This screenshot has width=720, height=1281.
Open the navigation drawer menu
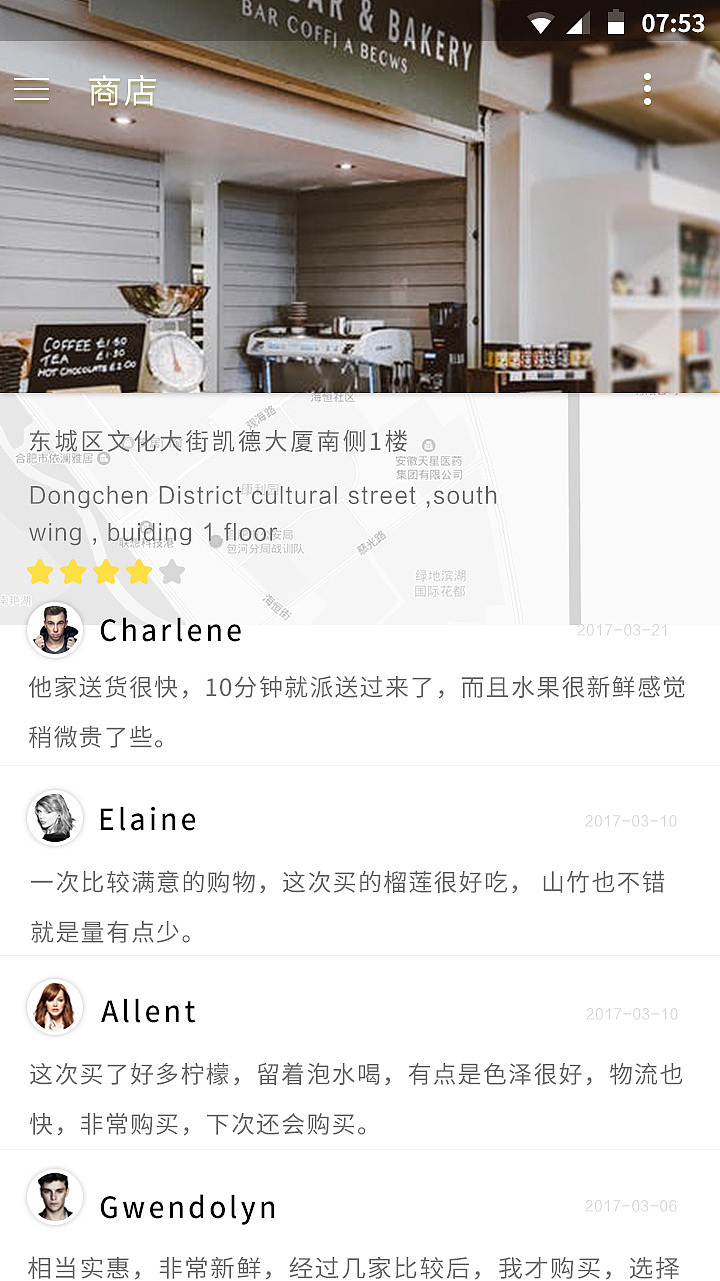point(31,91)
